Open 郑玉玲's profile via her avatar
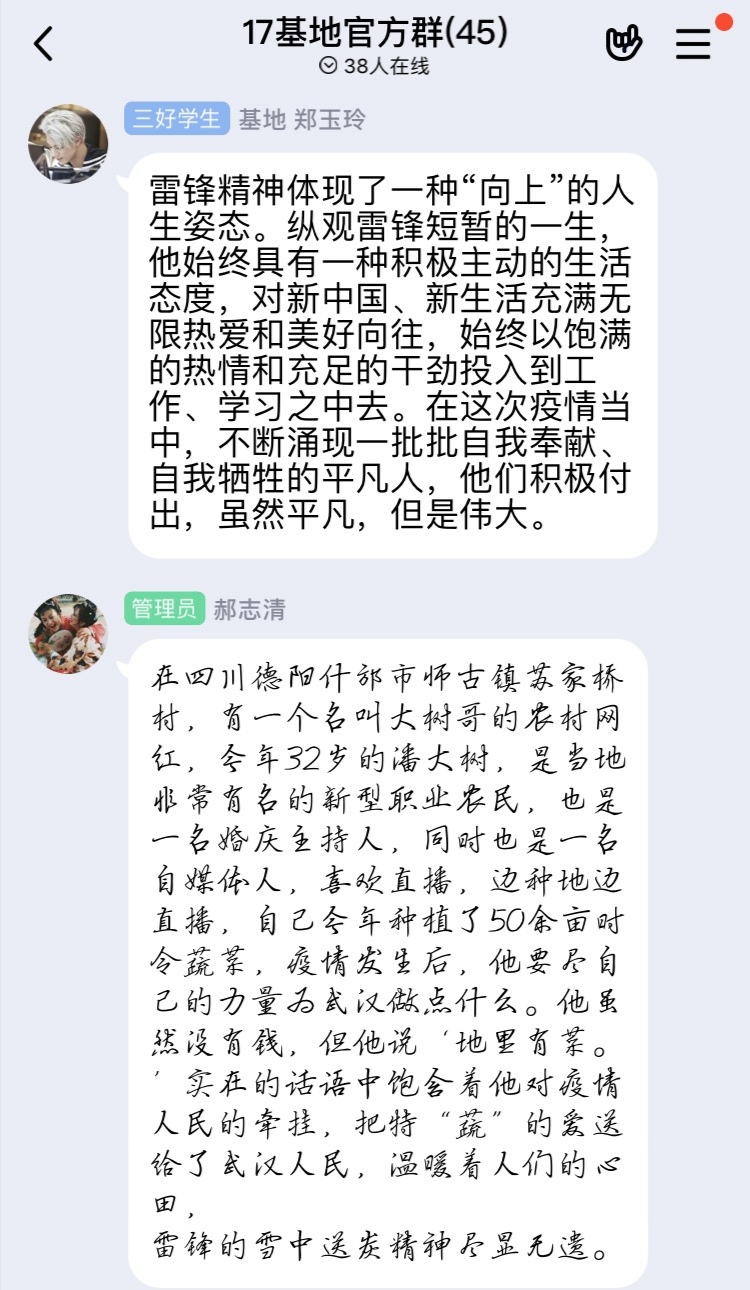 66,143
